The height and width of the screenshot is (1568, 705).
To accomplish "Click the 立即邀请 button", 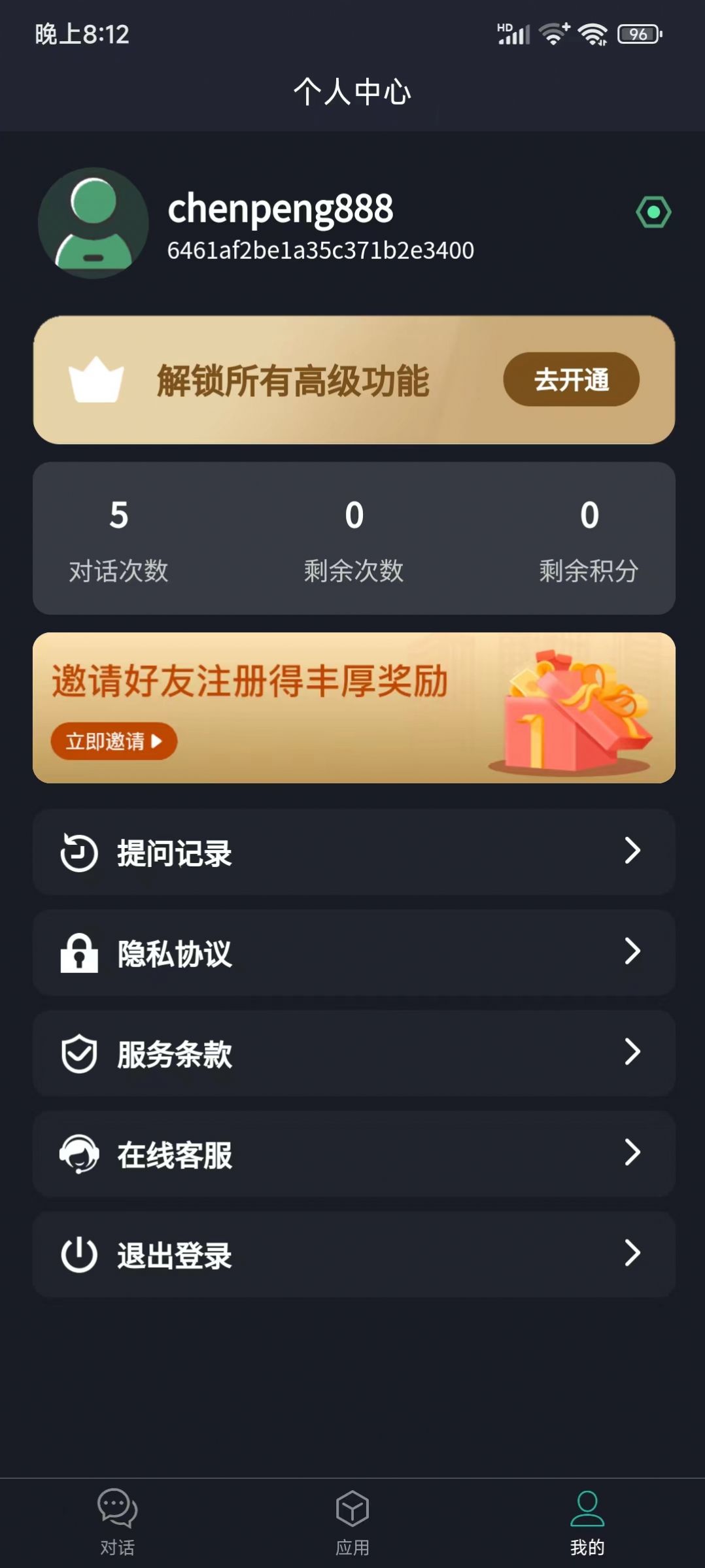I will pyautogui.click(x=114, y=741).
